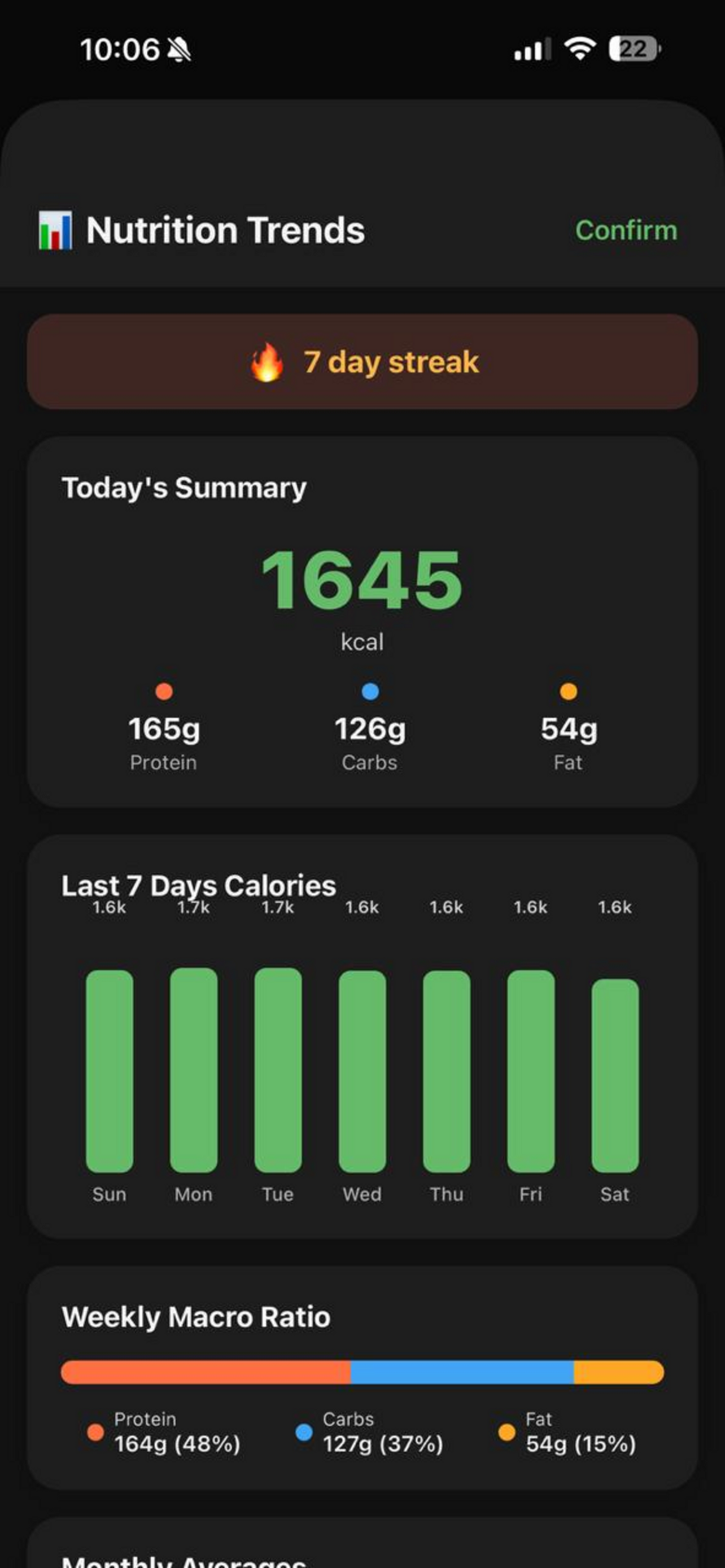Click the orange Protein dot indicator
This screenshot has height=1568, width=725.
pyautogui.click(x=163, y=691)
